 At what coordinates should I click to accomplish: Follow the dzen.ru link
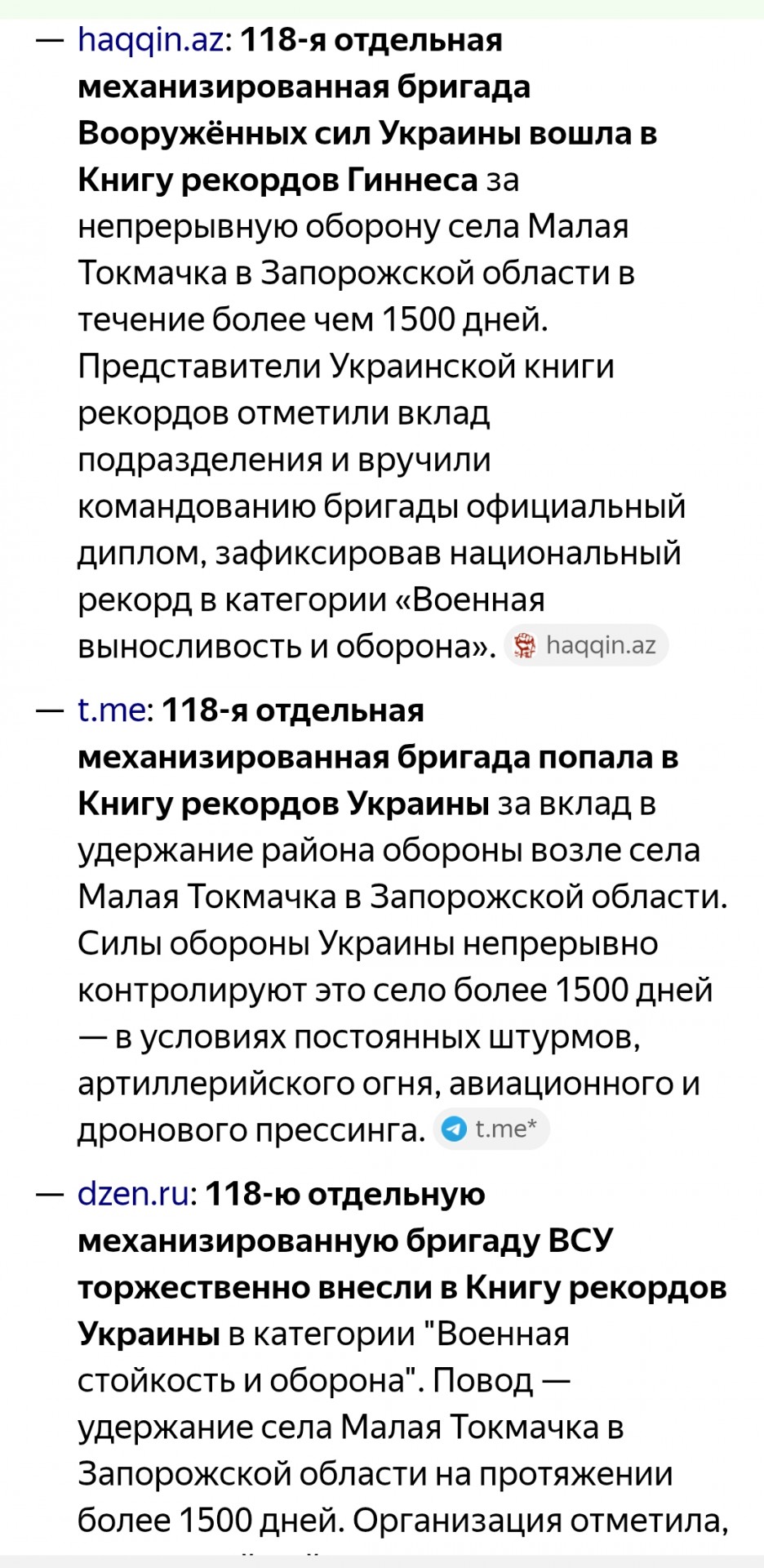pos(134,1194)
